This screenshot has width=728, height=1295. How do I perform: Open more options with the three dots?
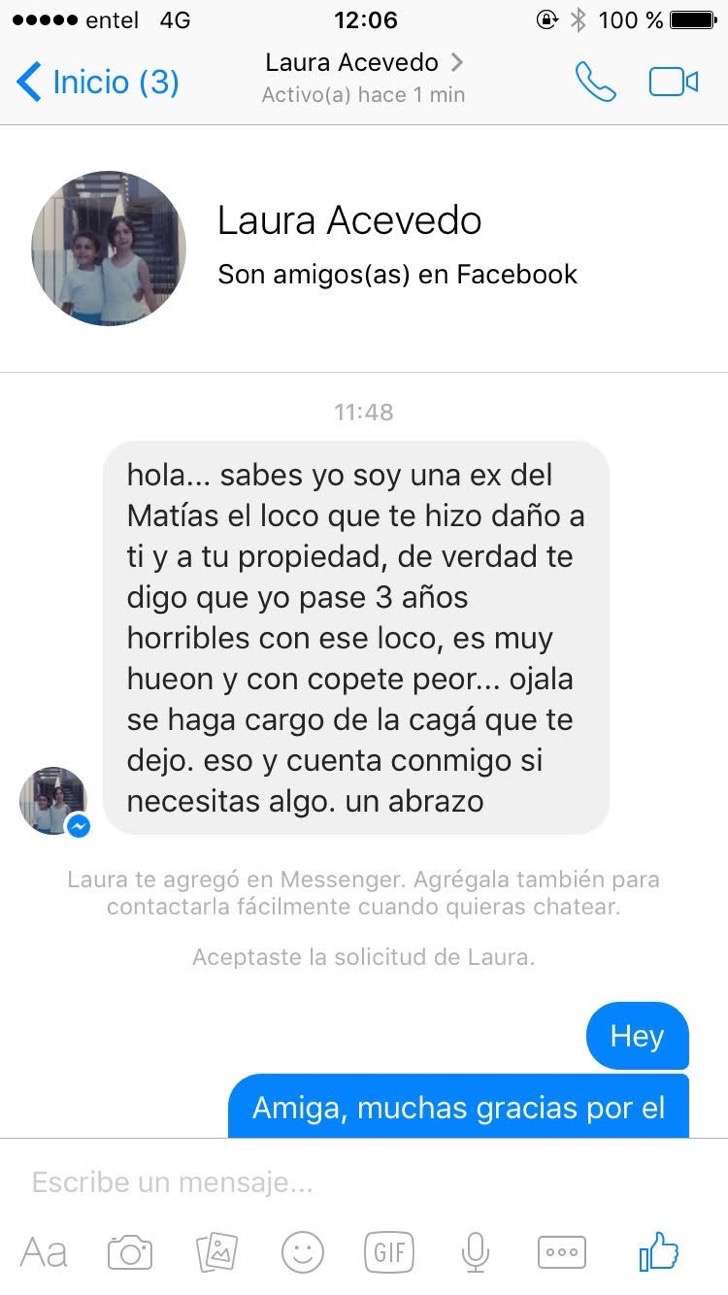561,1252
